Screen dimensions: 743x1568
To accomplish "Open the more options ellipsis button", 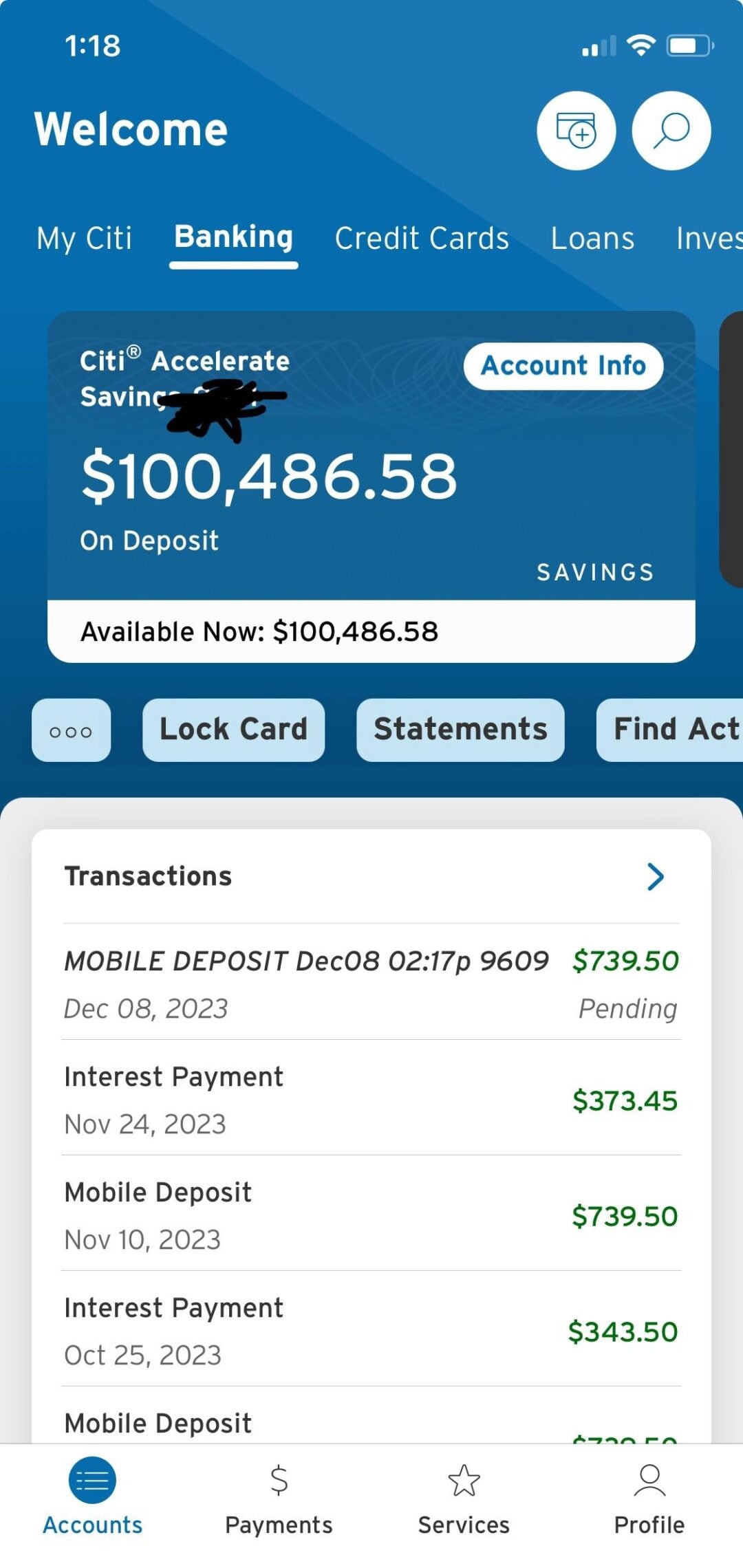I will point(71,731).
